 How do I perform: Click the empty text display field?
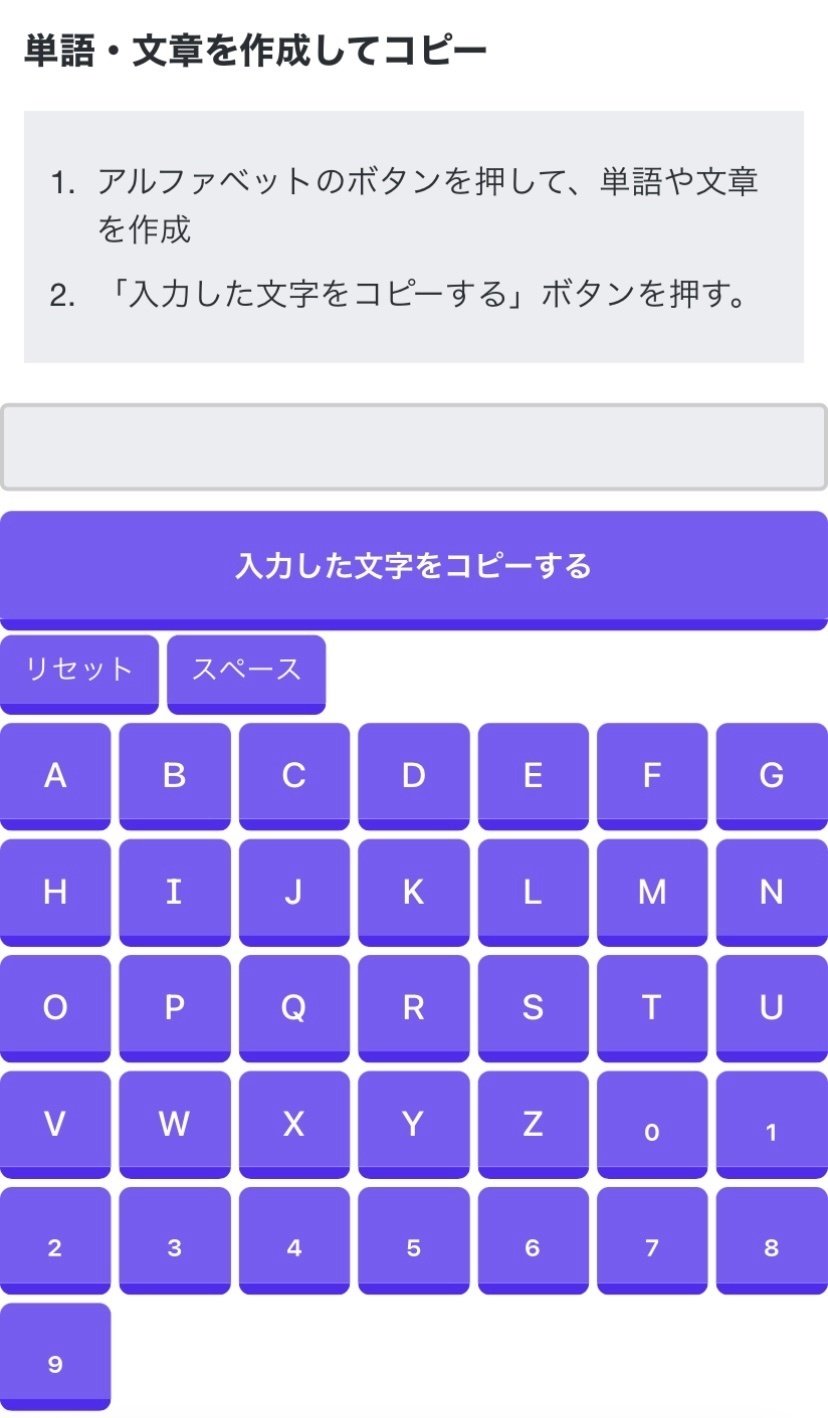point(414,447)
